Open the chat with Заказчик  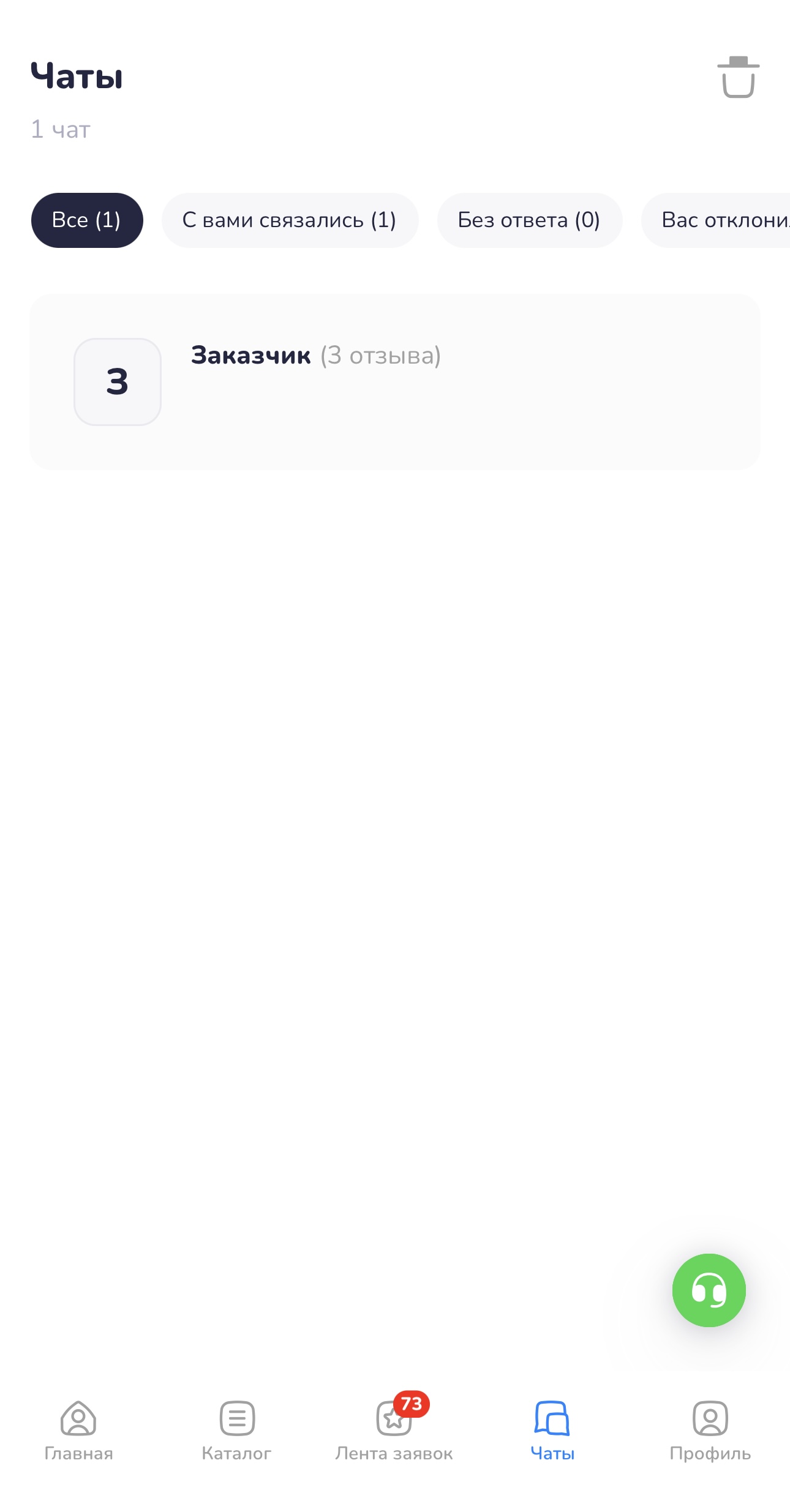pyautogui.click(x=394, y=381)
